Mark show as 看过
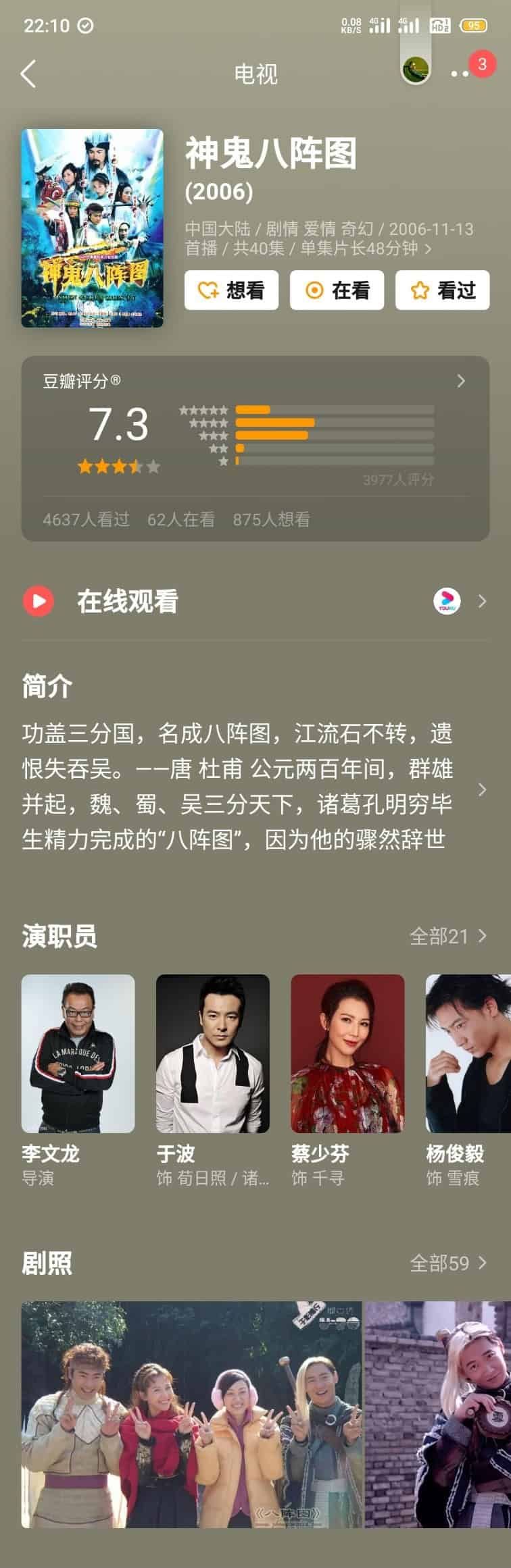The height and width of the screenshot is (1568, 511). 442,290
